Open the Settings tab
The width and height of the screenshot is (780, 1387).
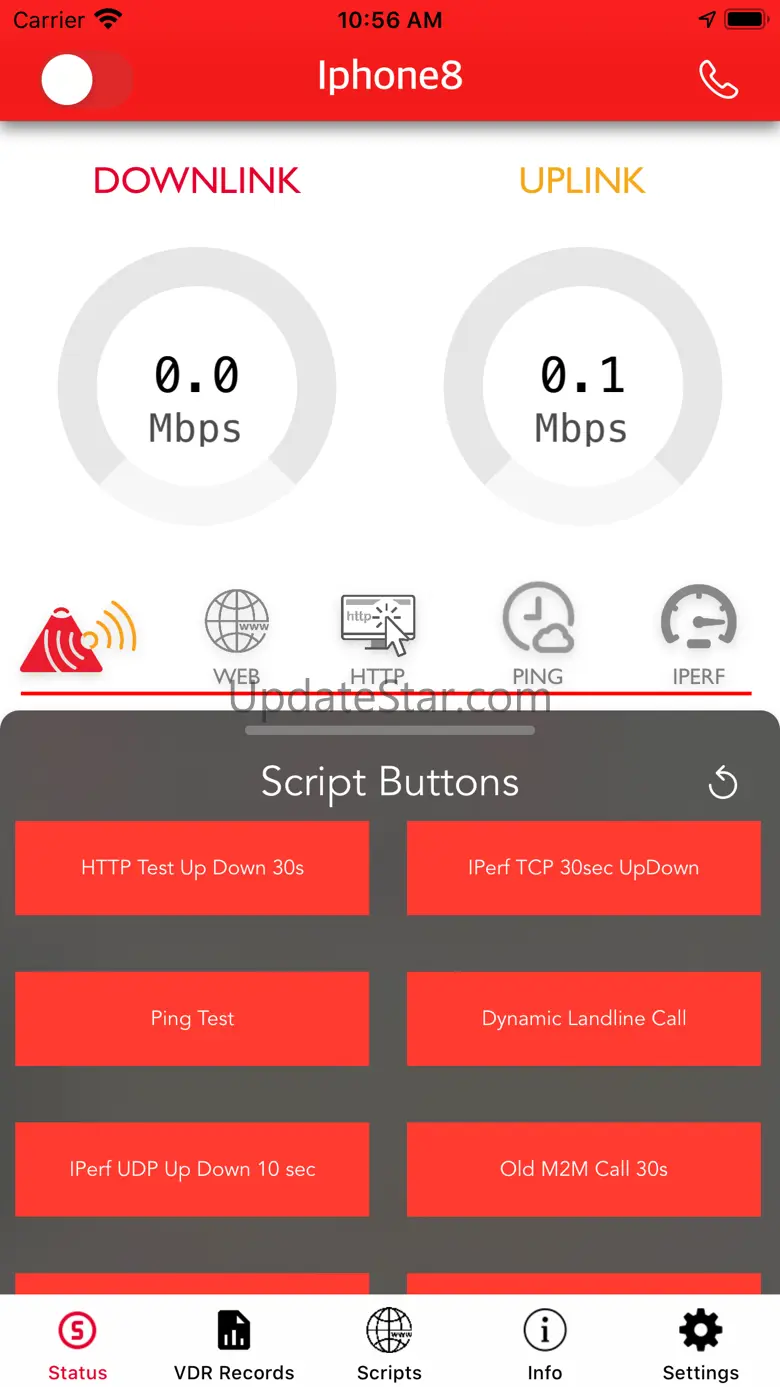(x=700, y=1345)
